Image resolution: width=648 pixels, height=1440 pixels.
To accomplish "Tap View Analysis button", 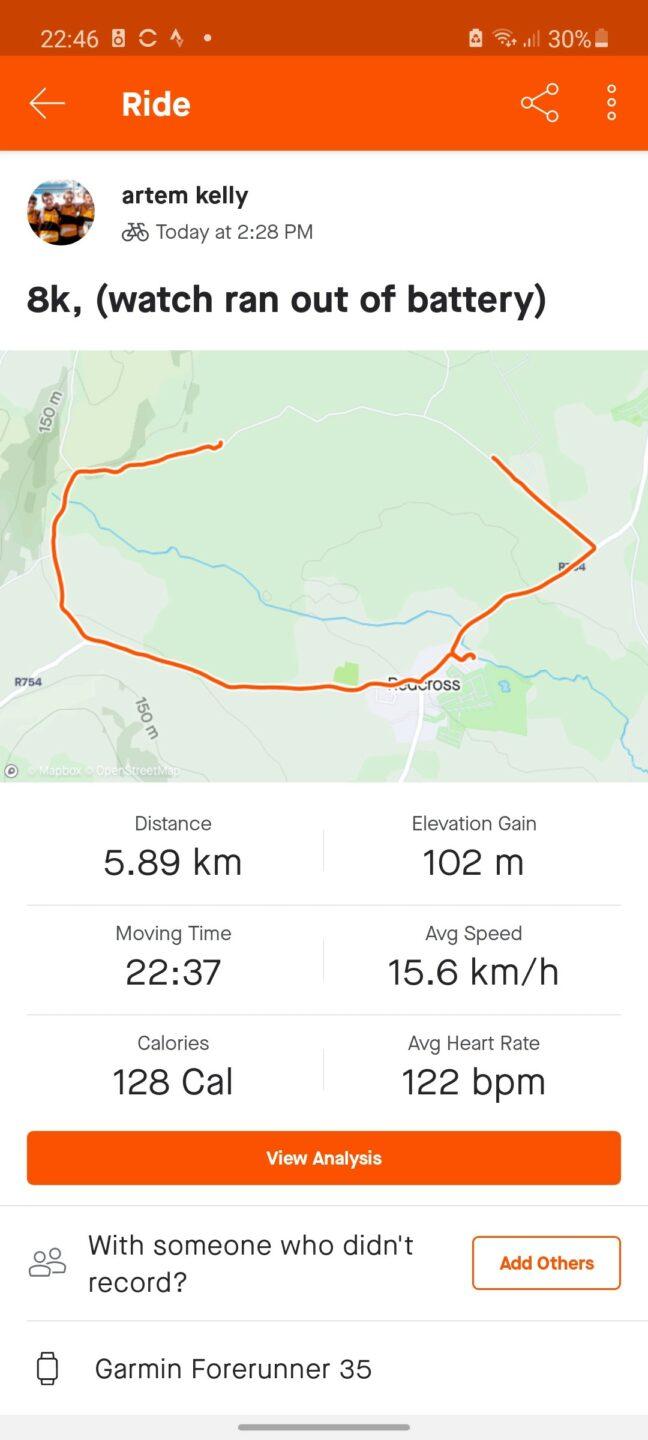I will (324, 1158).
